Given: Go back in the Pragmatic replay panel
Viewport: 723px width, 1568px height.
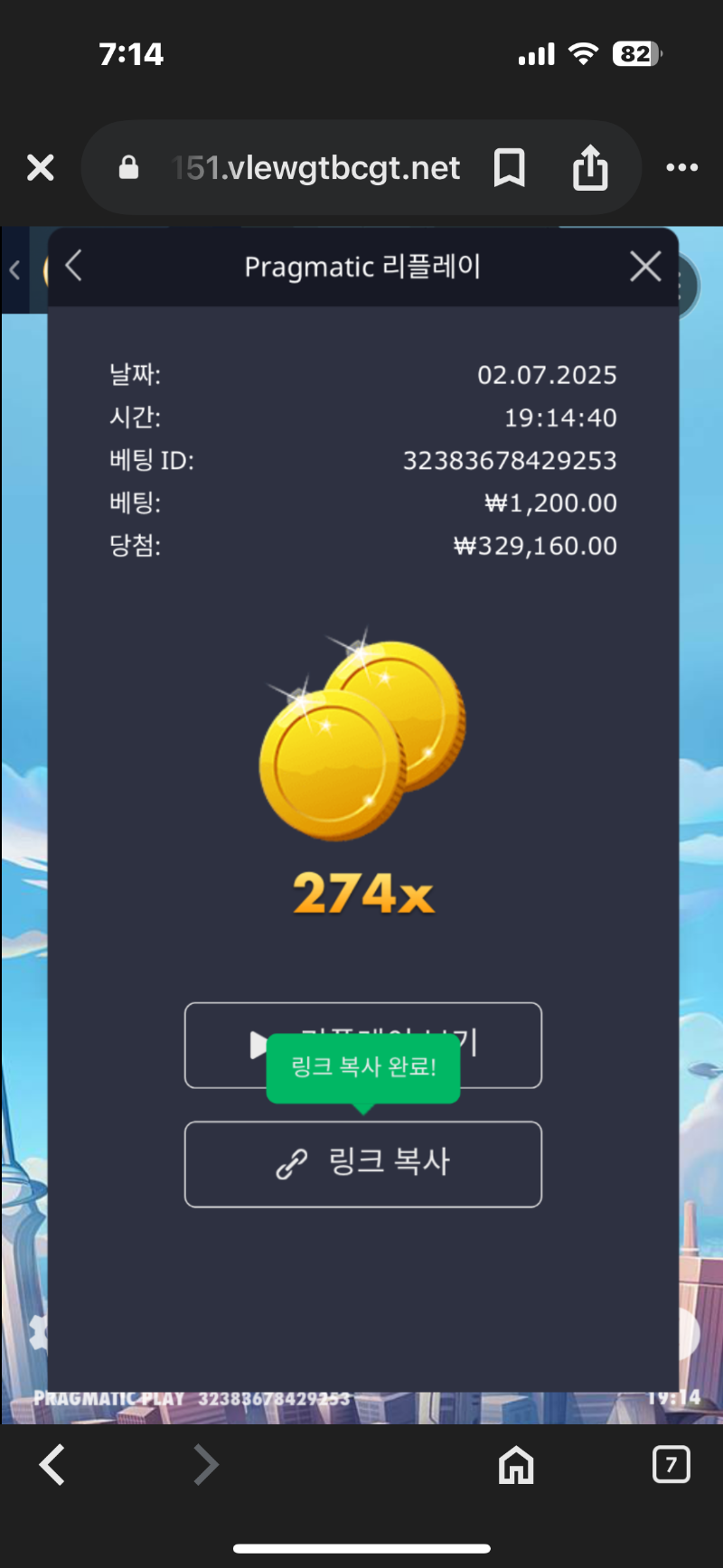Looking at the screenshot, I should click(x=74, y=266).
